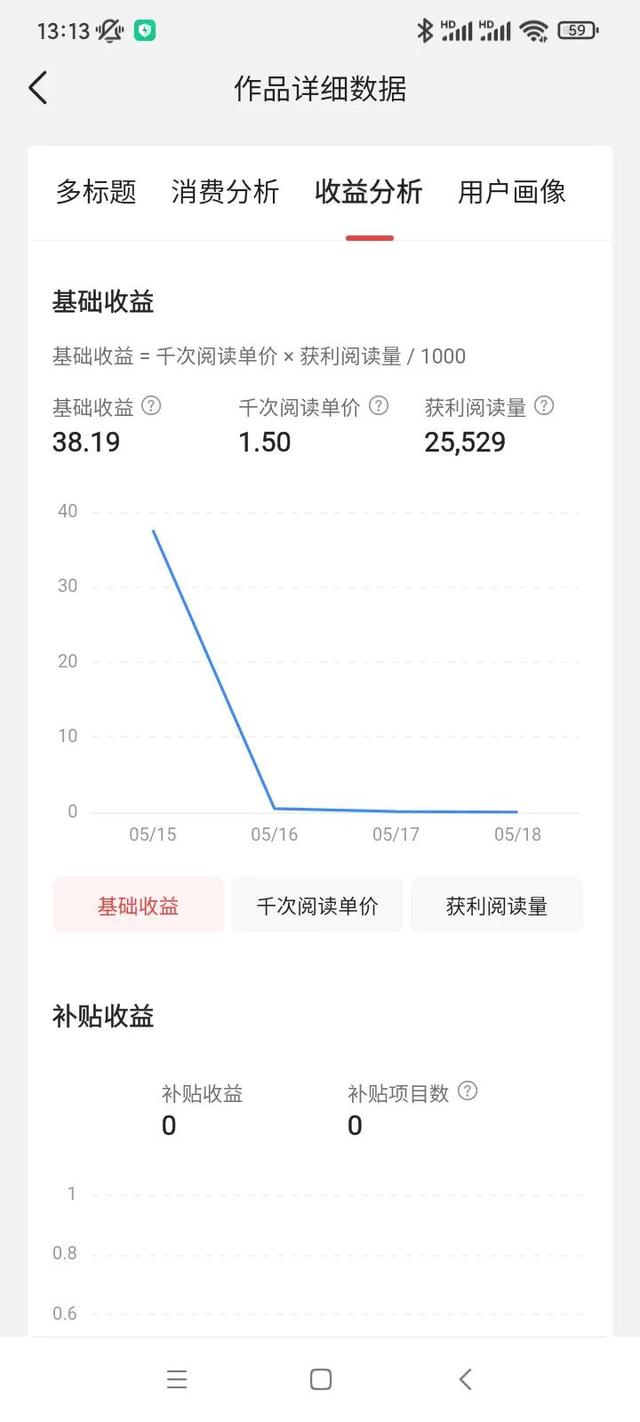Image resolution: width=640 pixels, height=1422 pixels.
Task: Open recent apps from the navigation bar
Action: coord(177,1380)
